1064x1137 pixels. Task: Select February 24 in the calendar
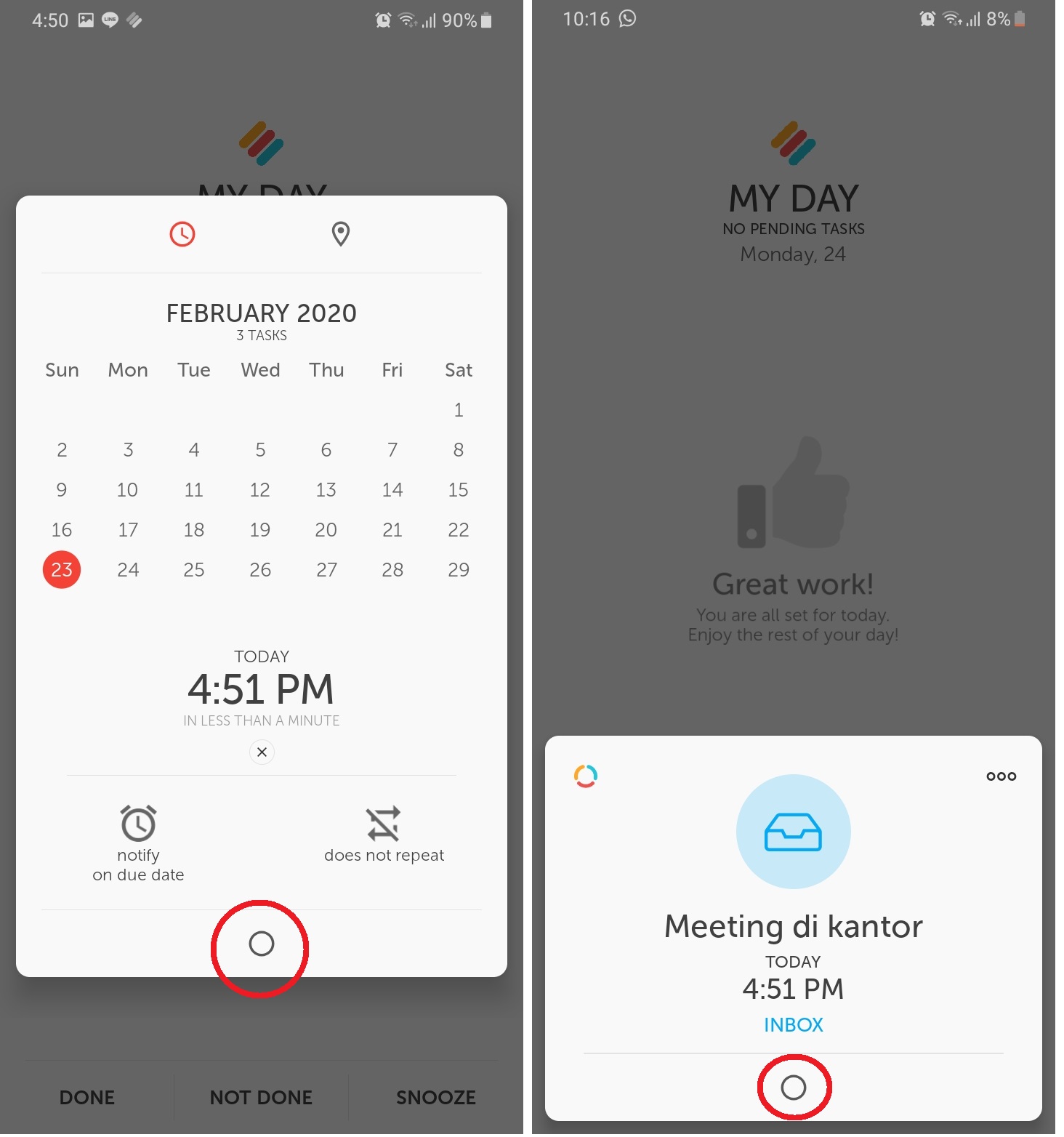(x=128, y=569)
